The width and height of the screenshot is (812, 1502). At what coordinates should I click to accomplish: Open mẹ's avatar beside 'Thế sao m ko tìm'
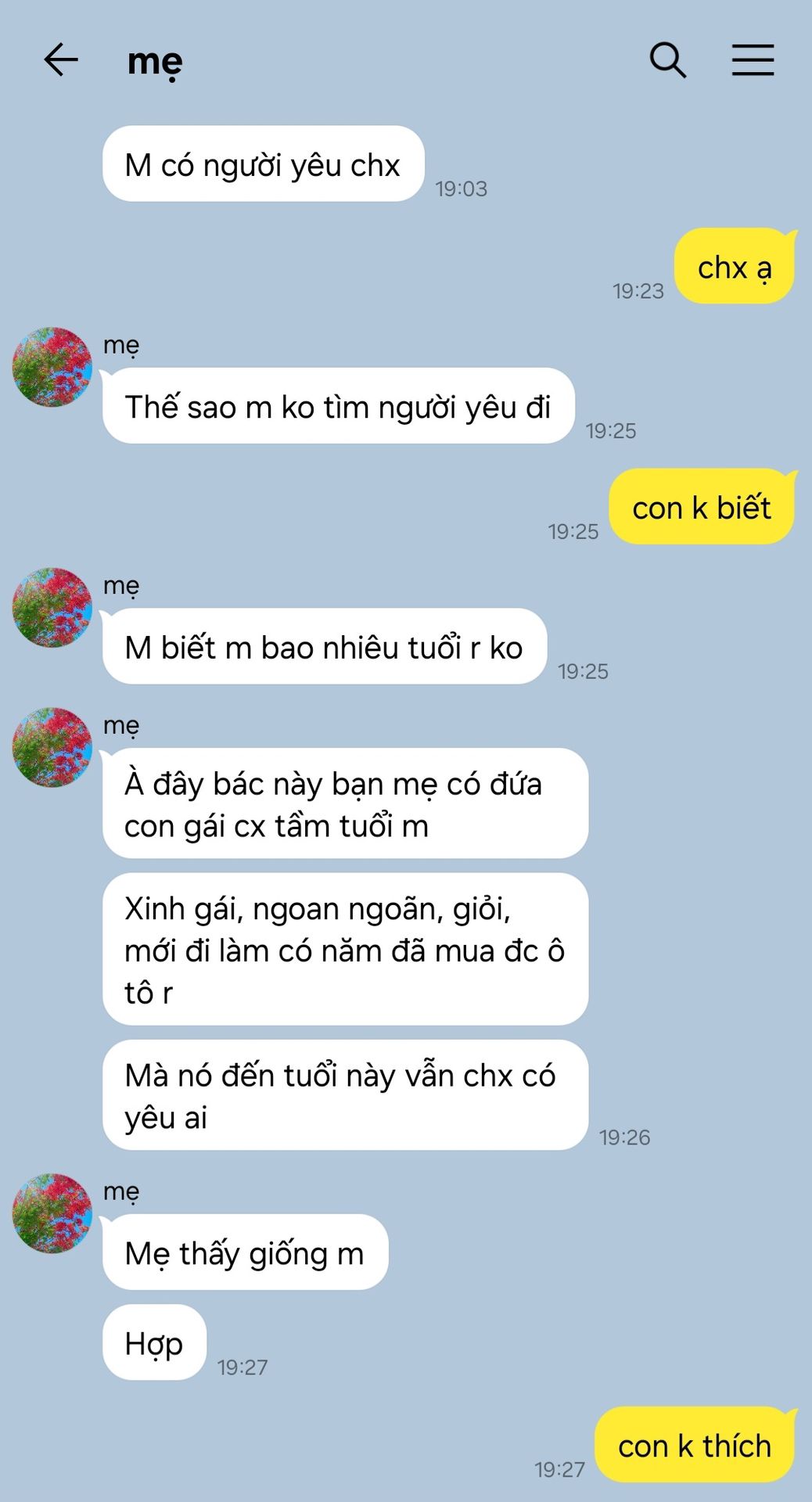click(x=52, y=367)
